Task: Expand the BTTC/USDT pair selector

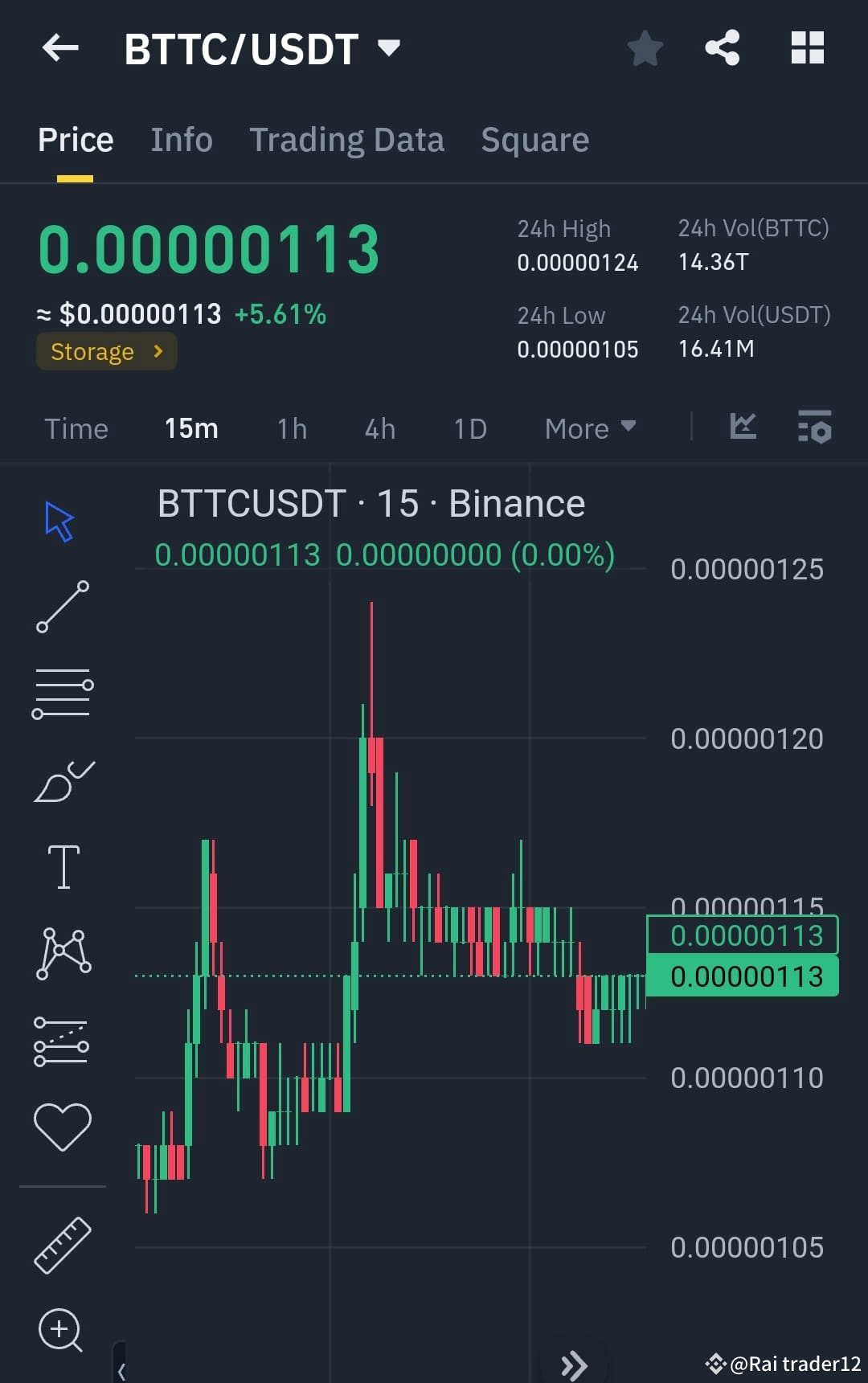Action: click(x=389, y=48)
